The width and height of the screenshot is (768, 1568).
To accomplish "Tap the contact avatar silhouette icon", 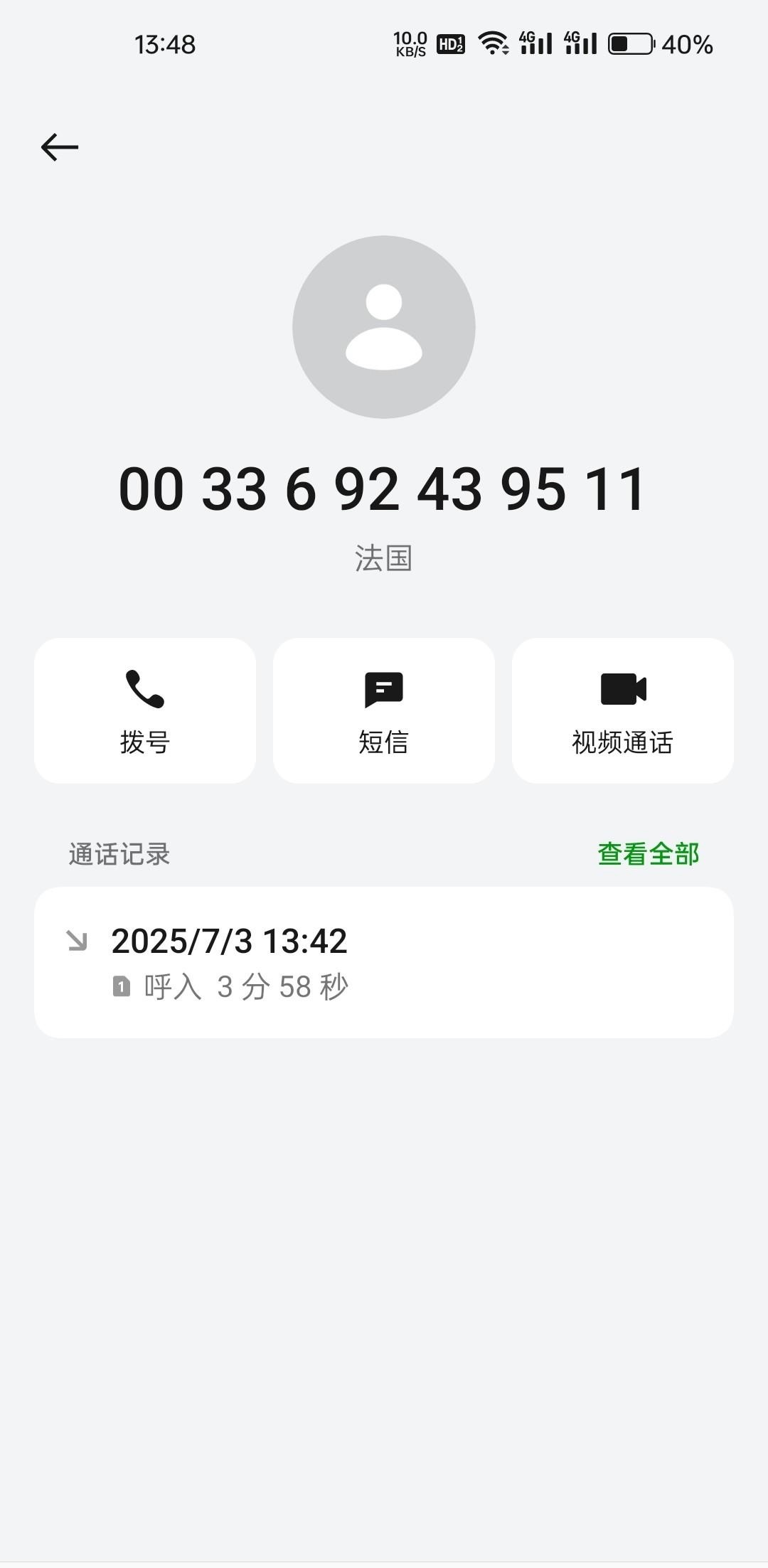I will pyautogui.click(x=383, y=326).
